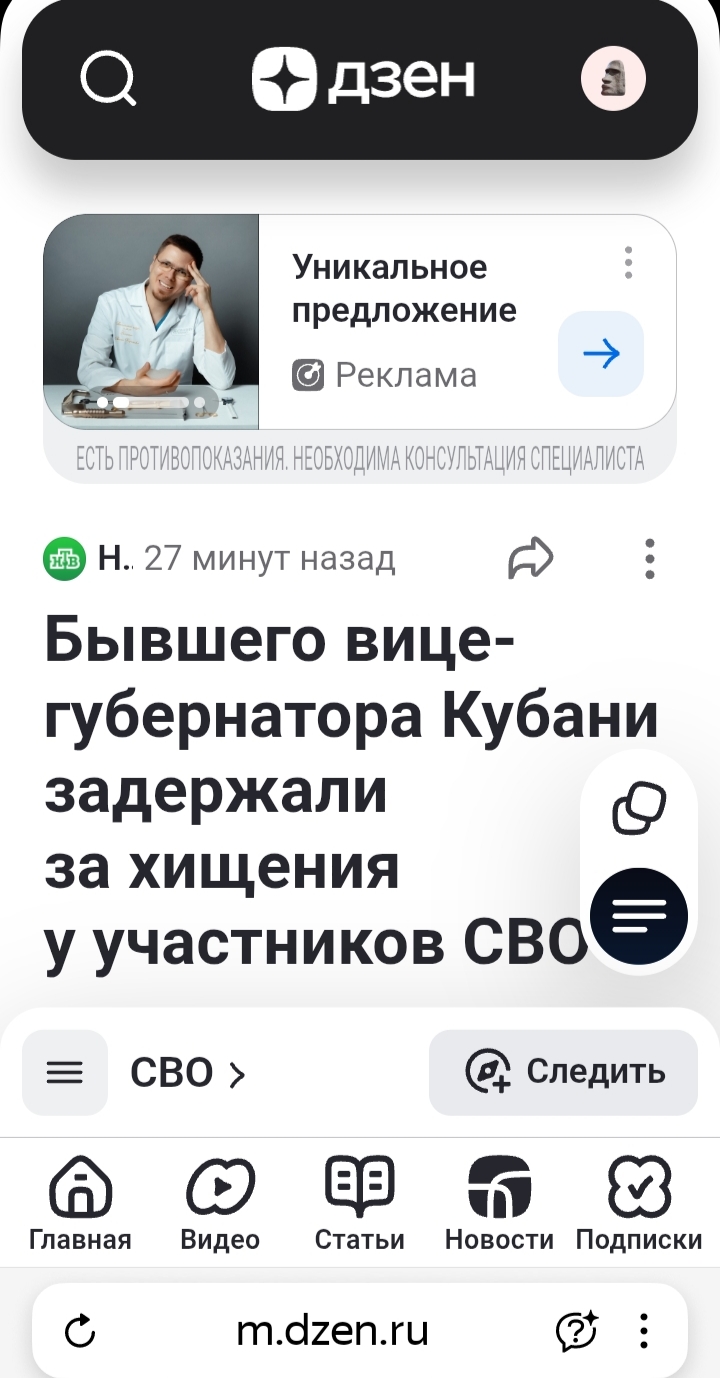Viewport: 720px width, 1378px height.
Task: Open the Dzen search icon
Action: point(108,78)
